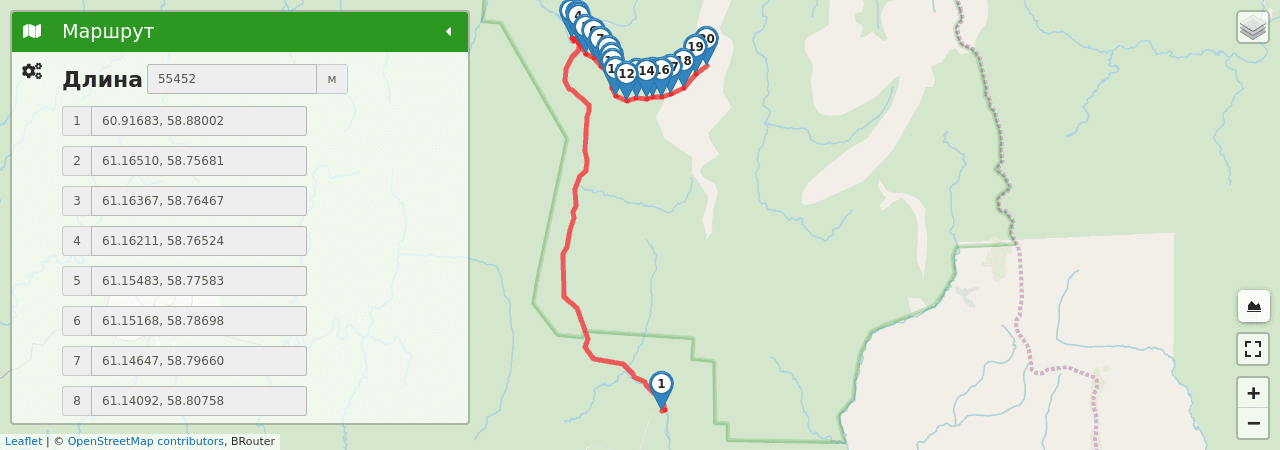Image resolution: width=1280 pixels, height=450 pixels.
Task: Select map marker number 12
Action: 626,75
